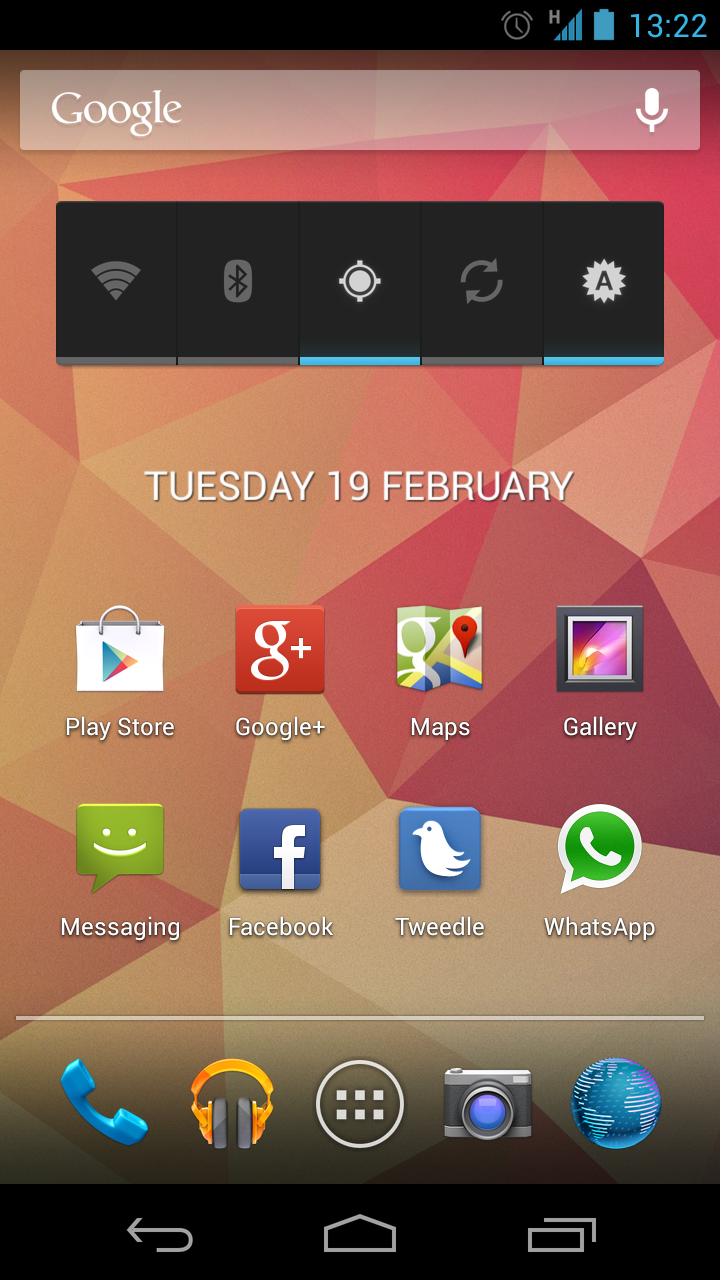The width and height of the screenshot is (720, 1280).
Task: Toggle Wi-Fi in the power widget
Action: point(117,282)
